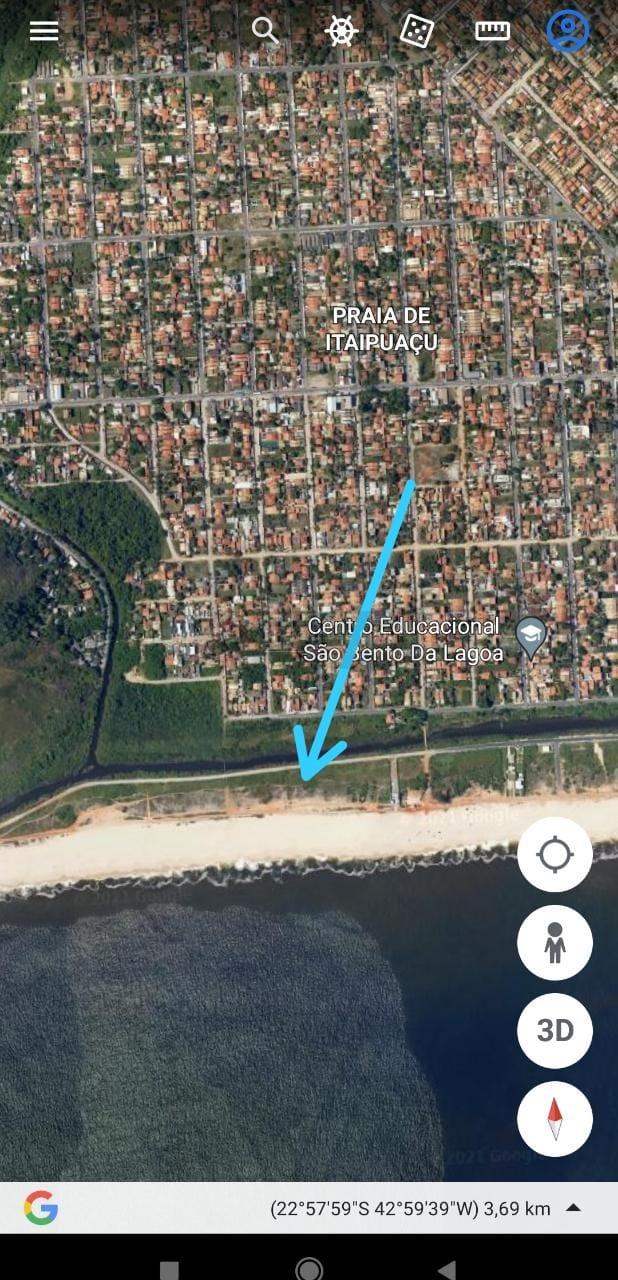Expand the bottom coordinates bar arrow
Image resolution: width=618 pixels, height=1280 pixels.
574,1208
